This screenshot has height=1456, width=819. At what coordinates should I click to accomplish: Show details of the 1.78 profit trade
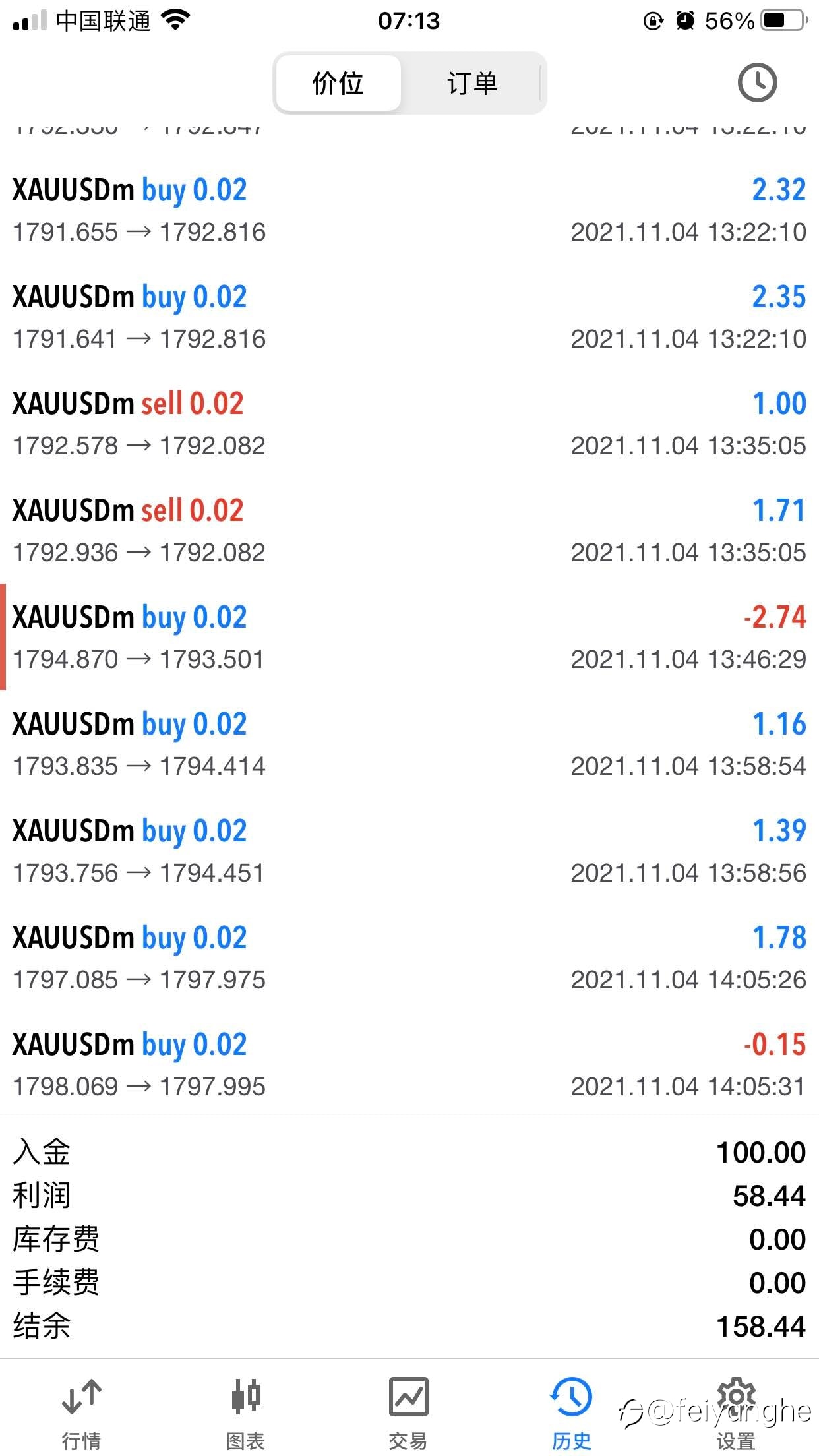pos(409,958)
